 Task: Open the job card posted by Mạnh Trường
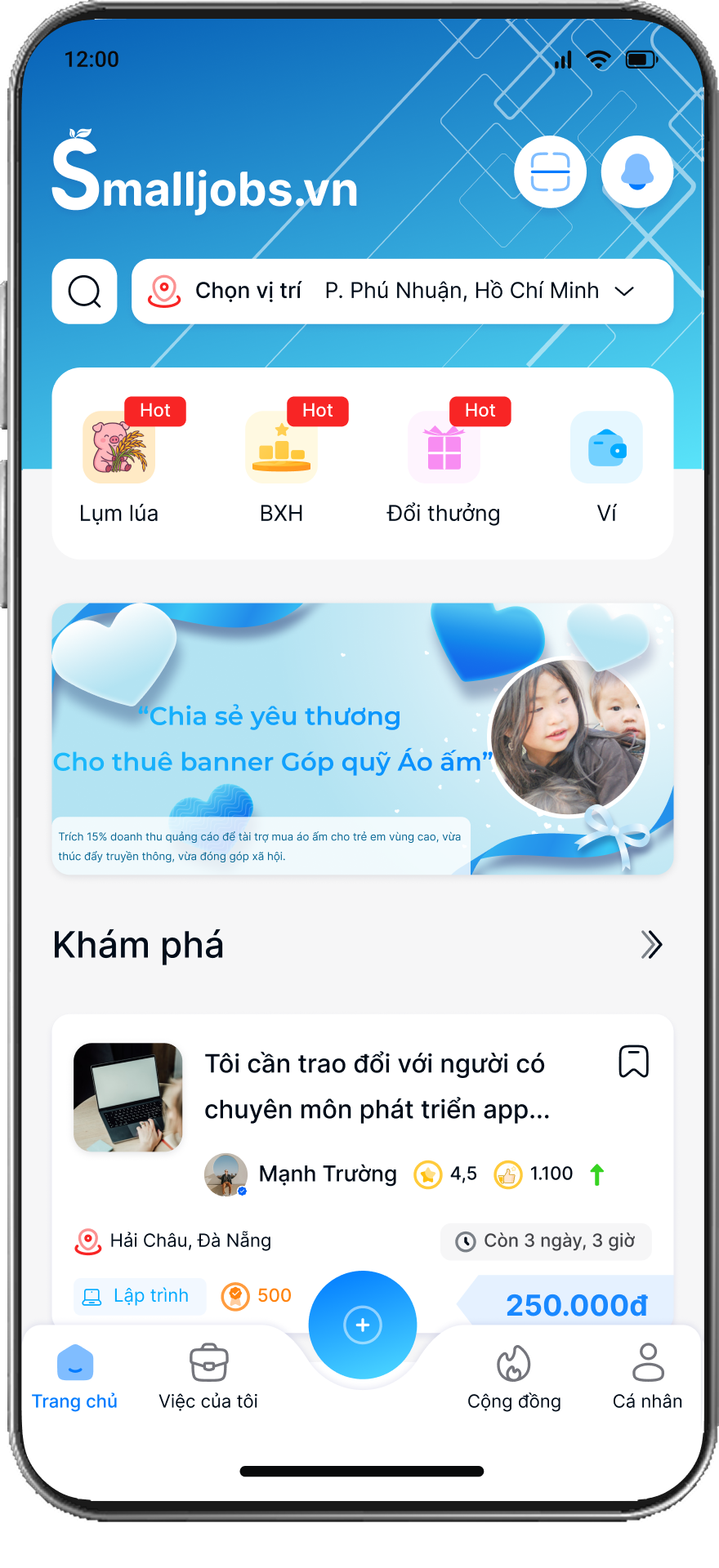tap(376, 1087)
